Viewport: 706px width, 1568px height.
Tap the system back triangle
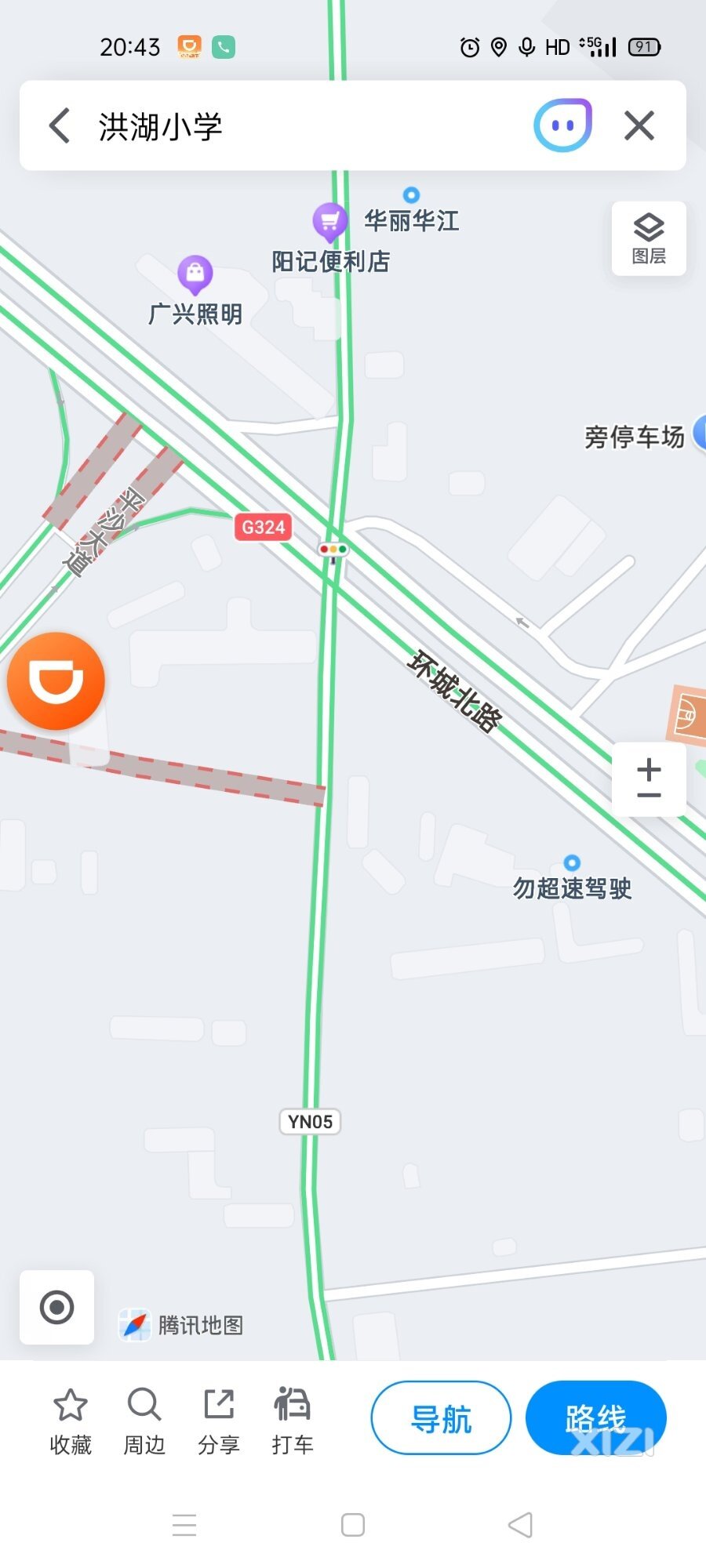(x=520, y=1525)
